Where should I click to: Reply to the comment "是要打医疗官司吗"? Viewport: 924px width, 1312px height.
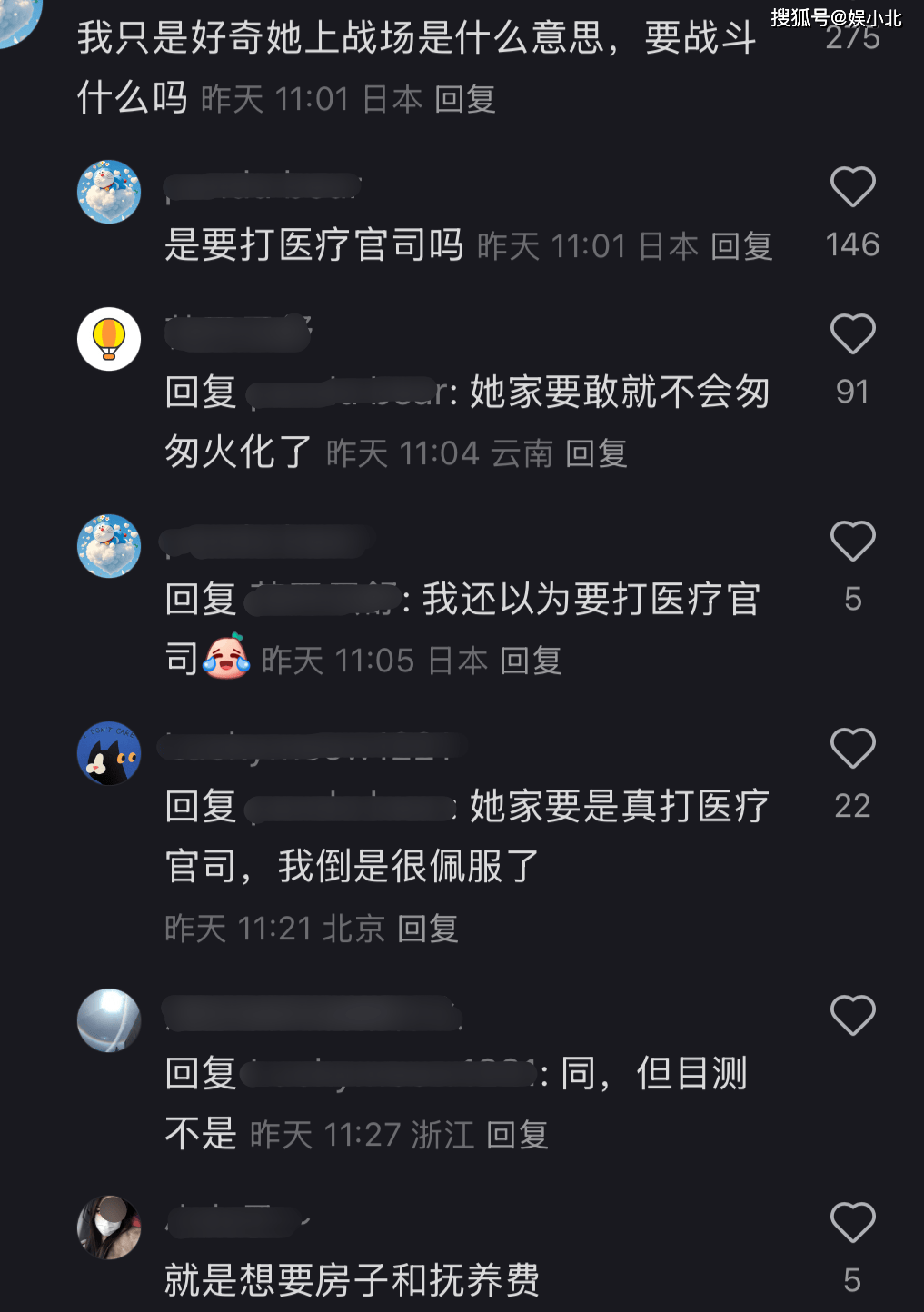click(740, 246)
